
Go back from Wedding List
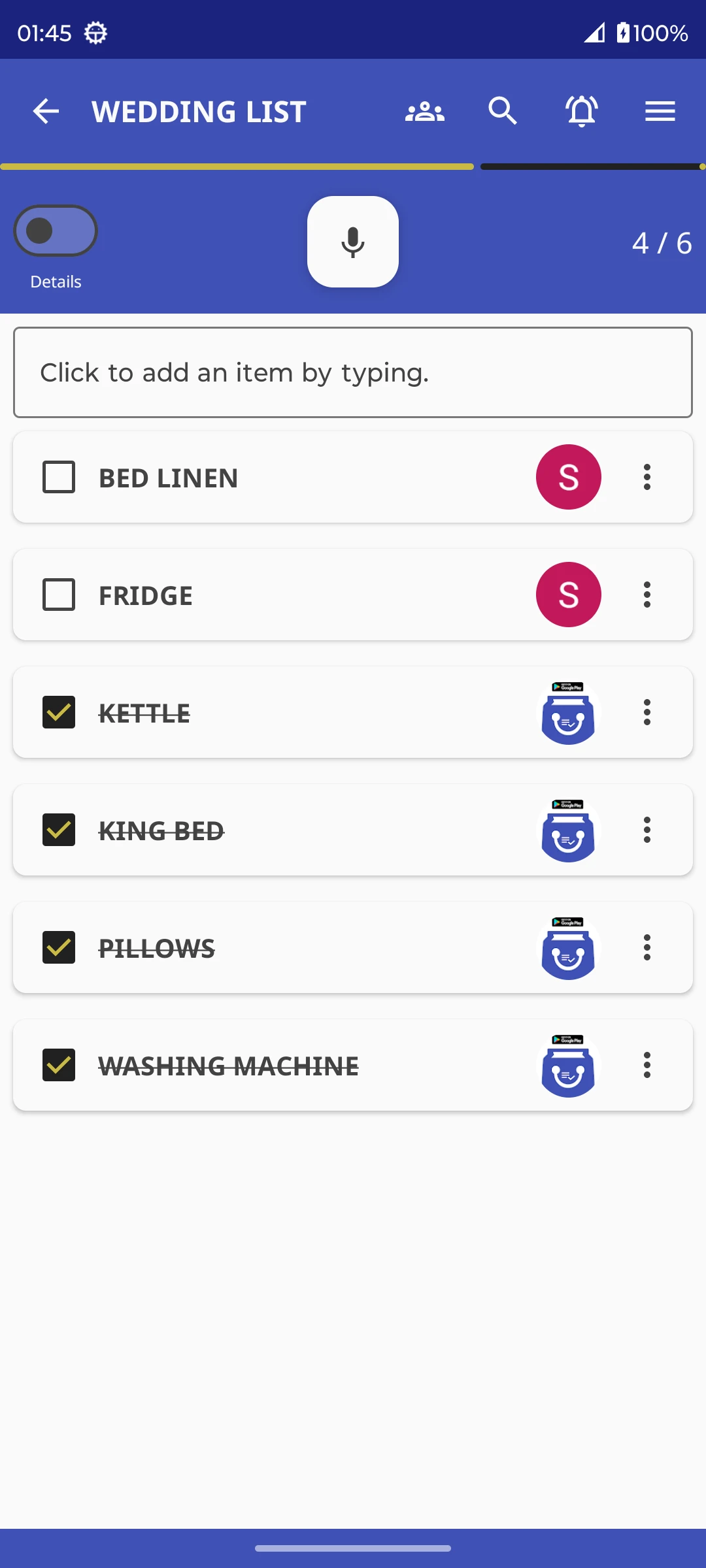coord(46,111)
